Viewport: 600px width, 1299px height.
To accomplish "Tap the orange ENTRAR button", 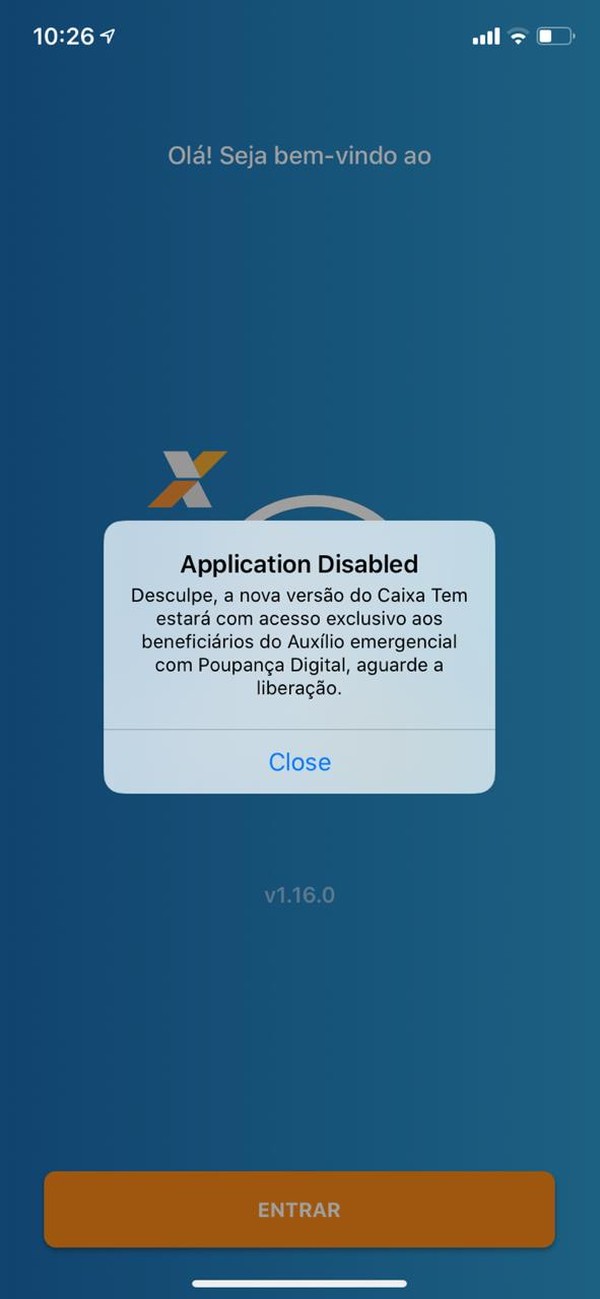I will coord(299,1209).
